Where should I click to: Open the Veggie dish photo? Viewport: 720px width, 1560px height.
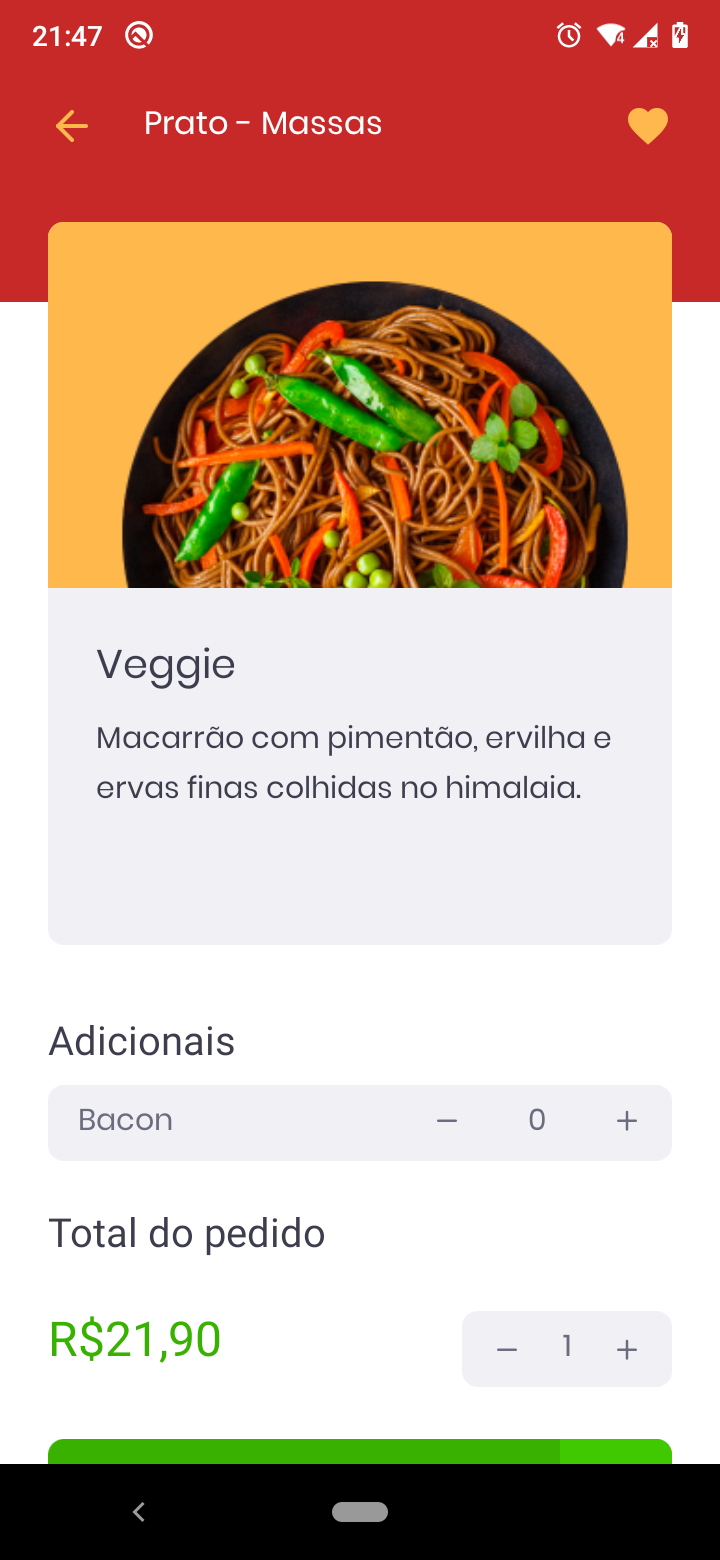[x=360, y=405]
